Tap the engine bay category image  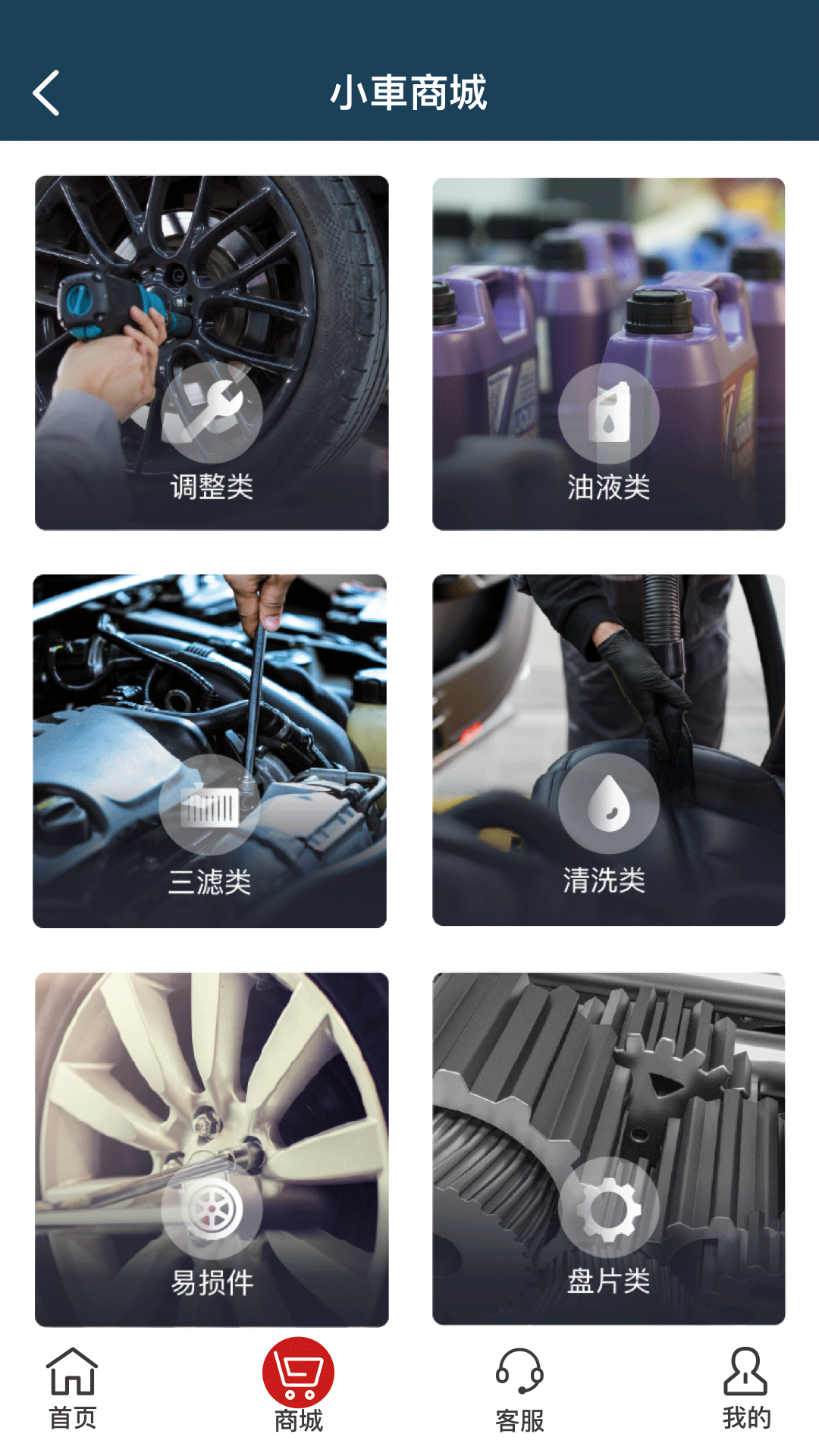pyautogui.click(x=215, y=682)
